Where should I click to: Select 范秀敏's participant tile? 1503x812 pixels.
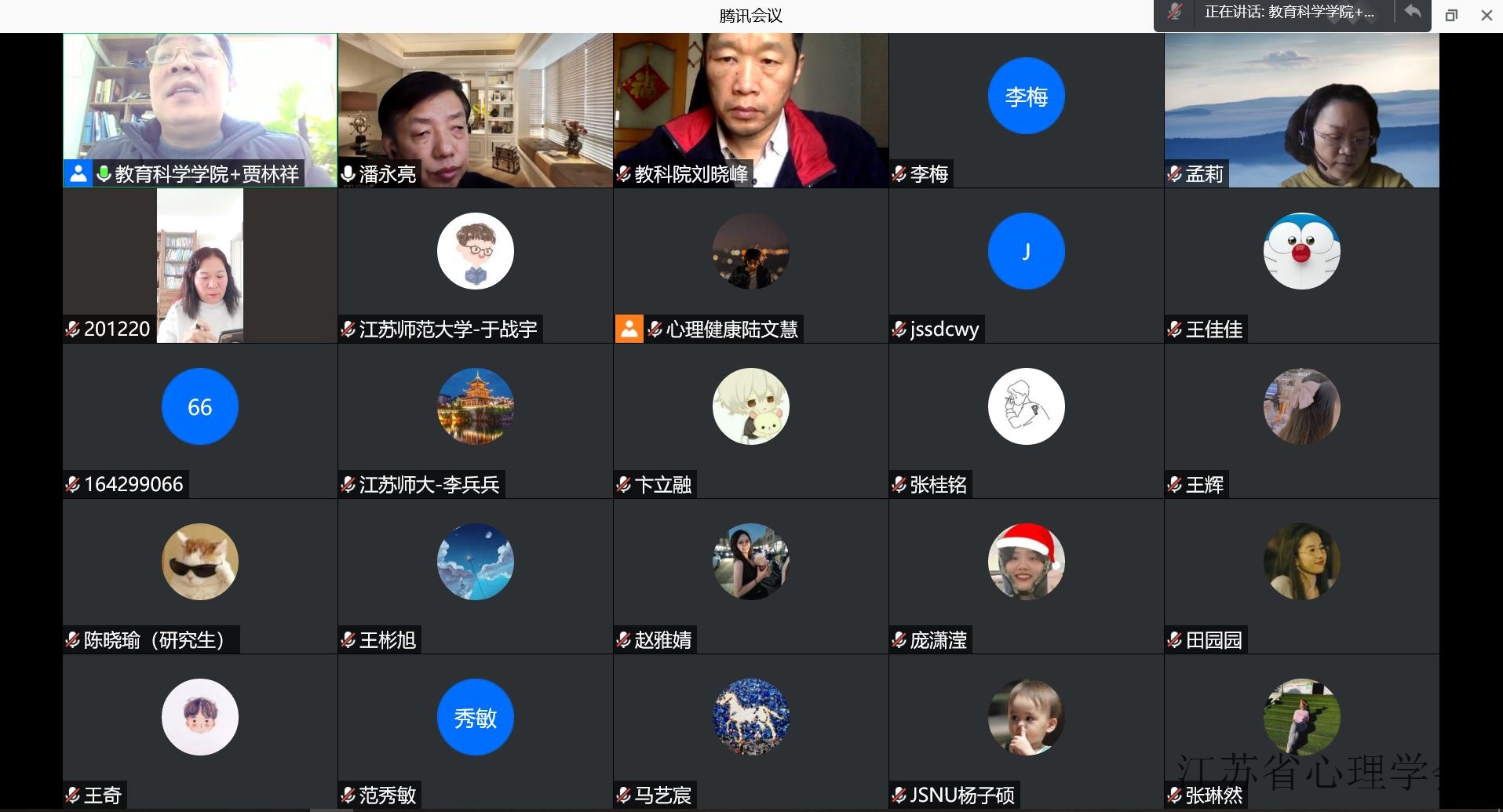pos(475,731)
